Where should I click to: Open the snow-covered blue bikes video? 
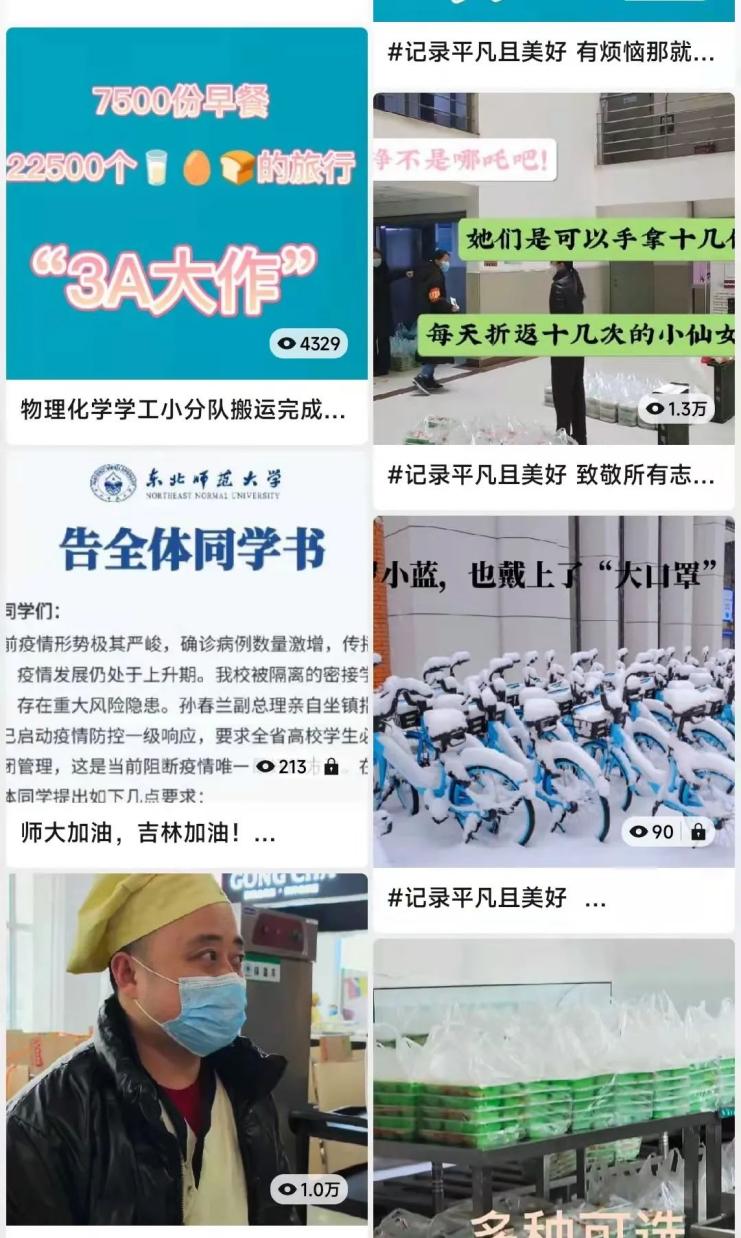[553, 690]
